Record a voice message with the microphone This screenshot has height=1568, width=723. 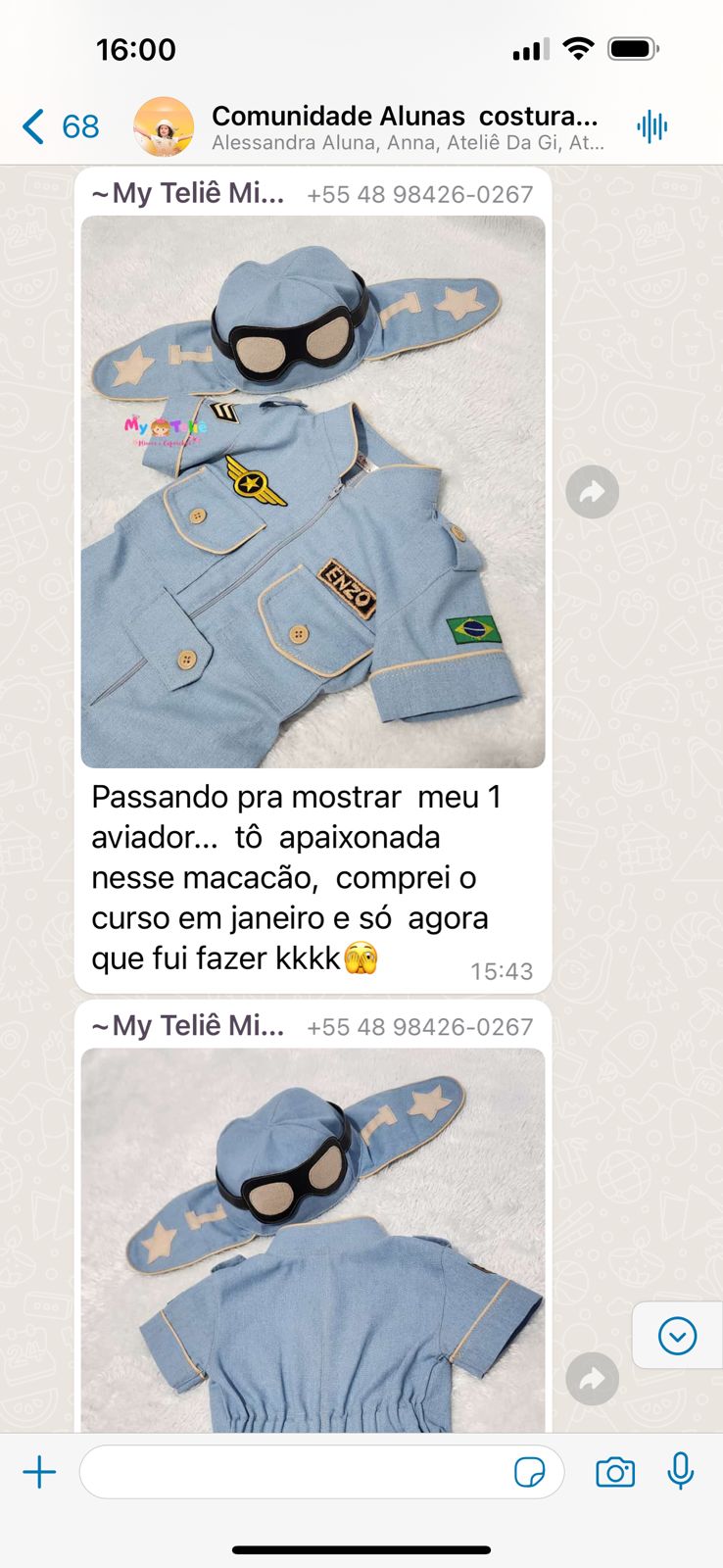pos(681,1472)
